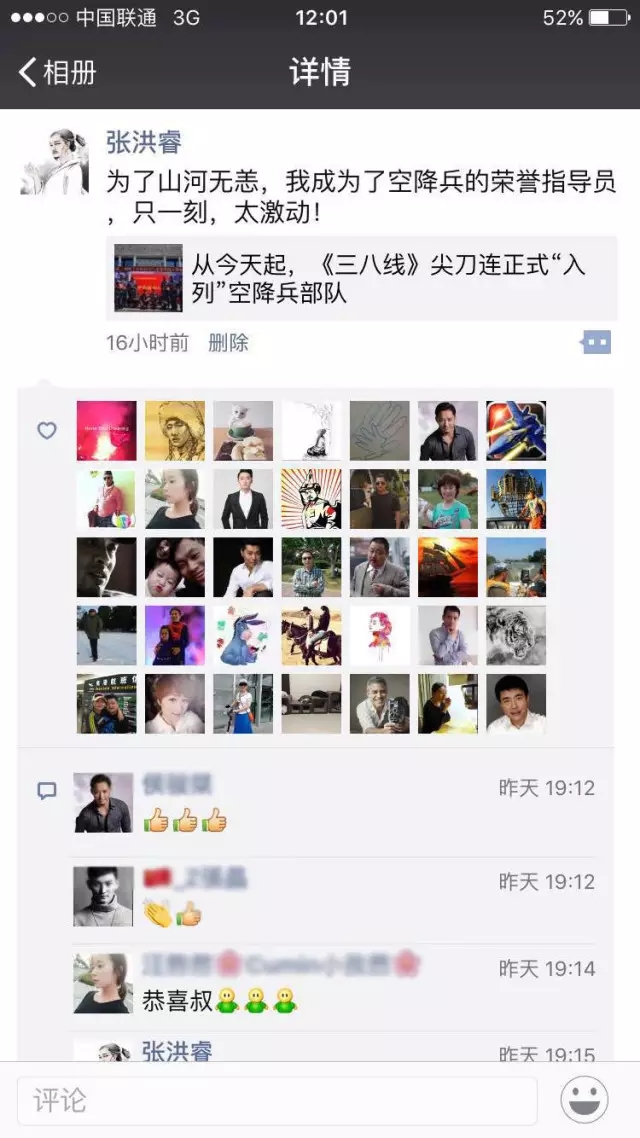The image size is (640, 1138).
Task: Open the white cat avatar in likes
Action: coord(243,431)
